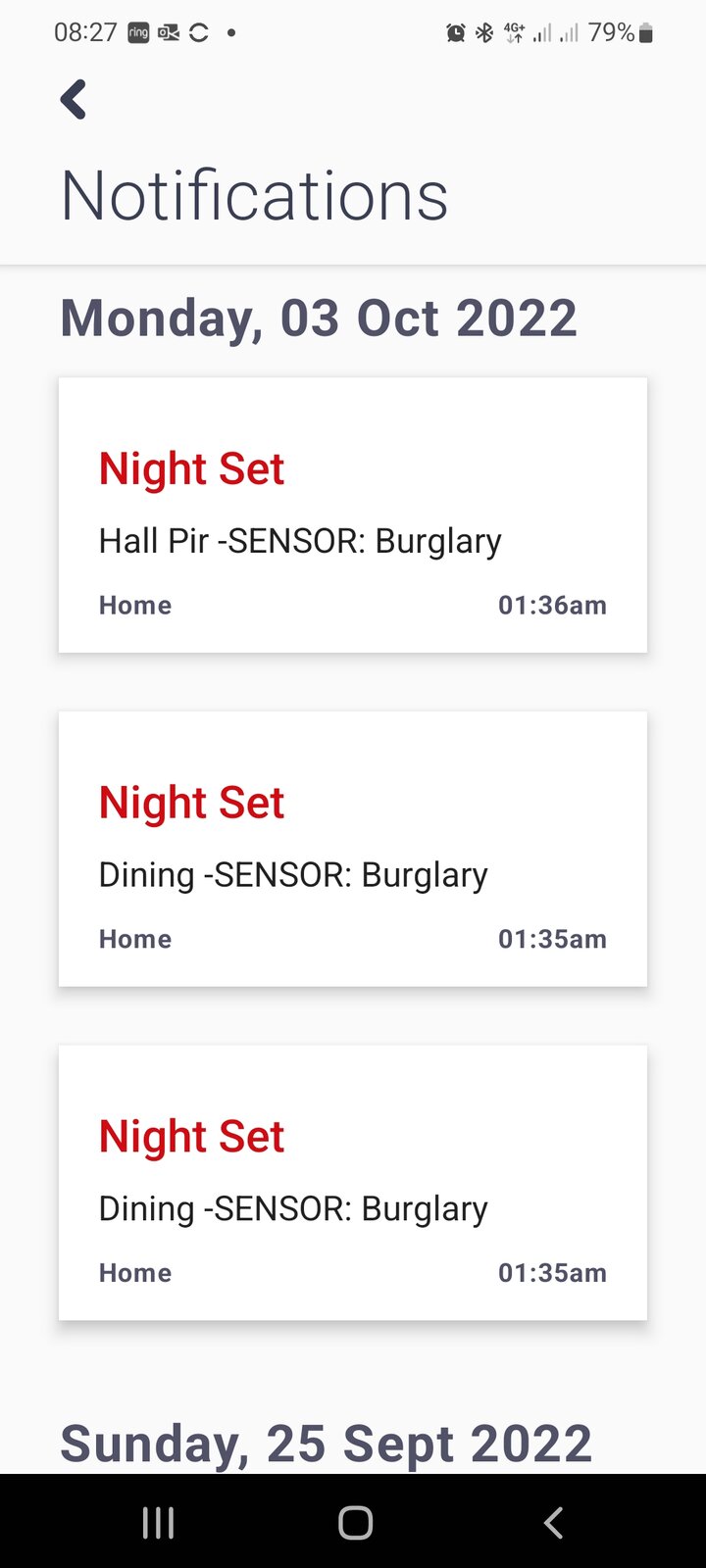Viewport: 706px width, 1568px height.
Task: Tap the system home button
Action: coord(355,1522)
